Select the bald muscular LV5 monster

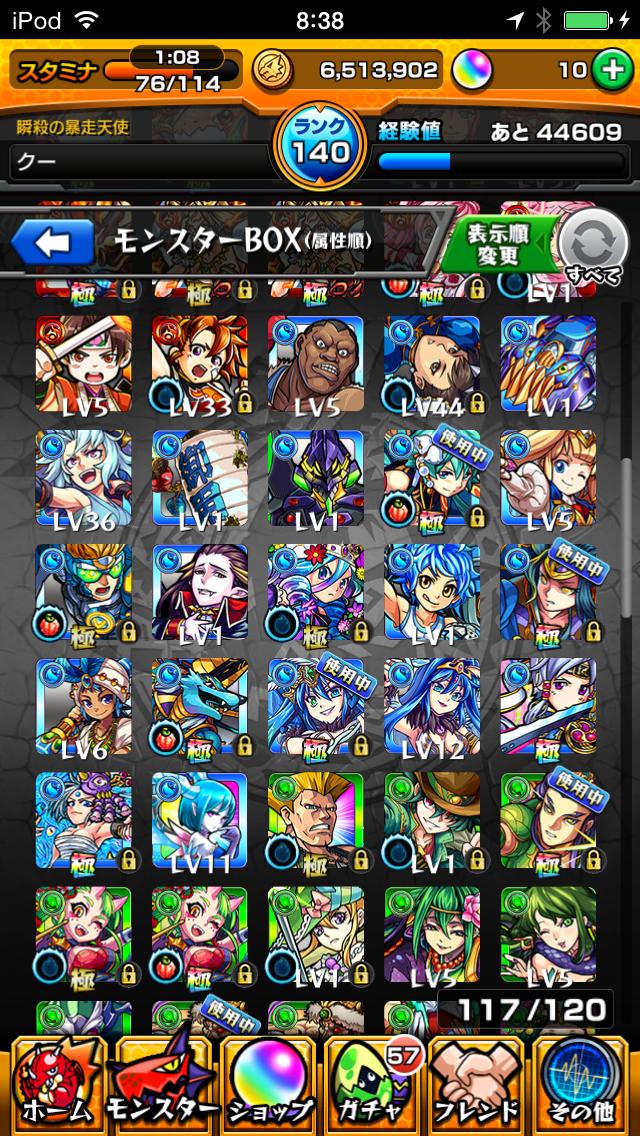316,364
